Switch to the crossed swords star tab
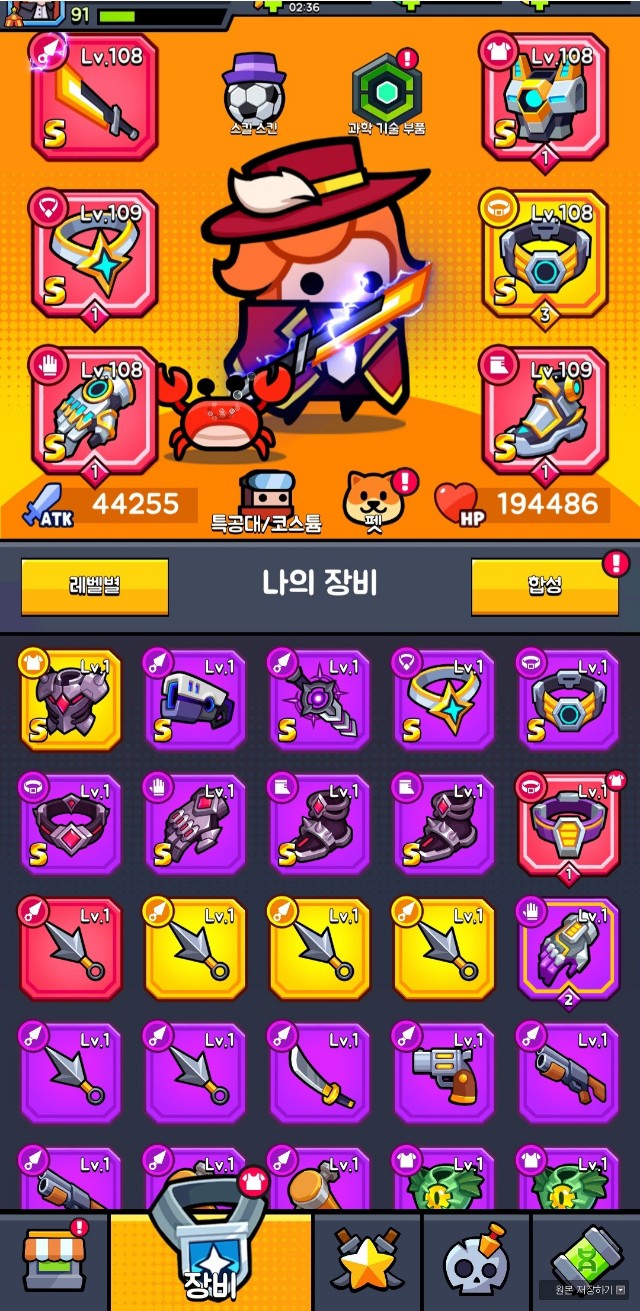The height and width of the screenshot is (1311, 640). (x=367, y=1262)
